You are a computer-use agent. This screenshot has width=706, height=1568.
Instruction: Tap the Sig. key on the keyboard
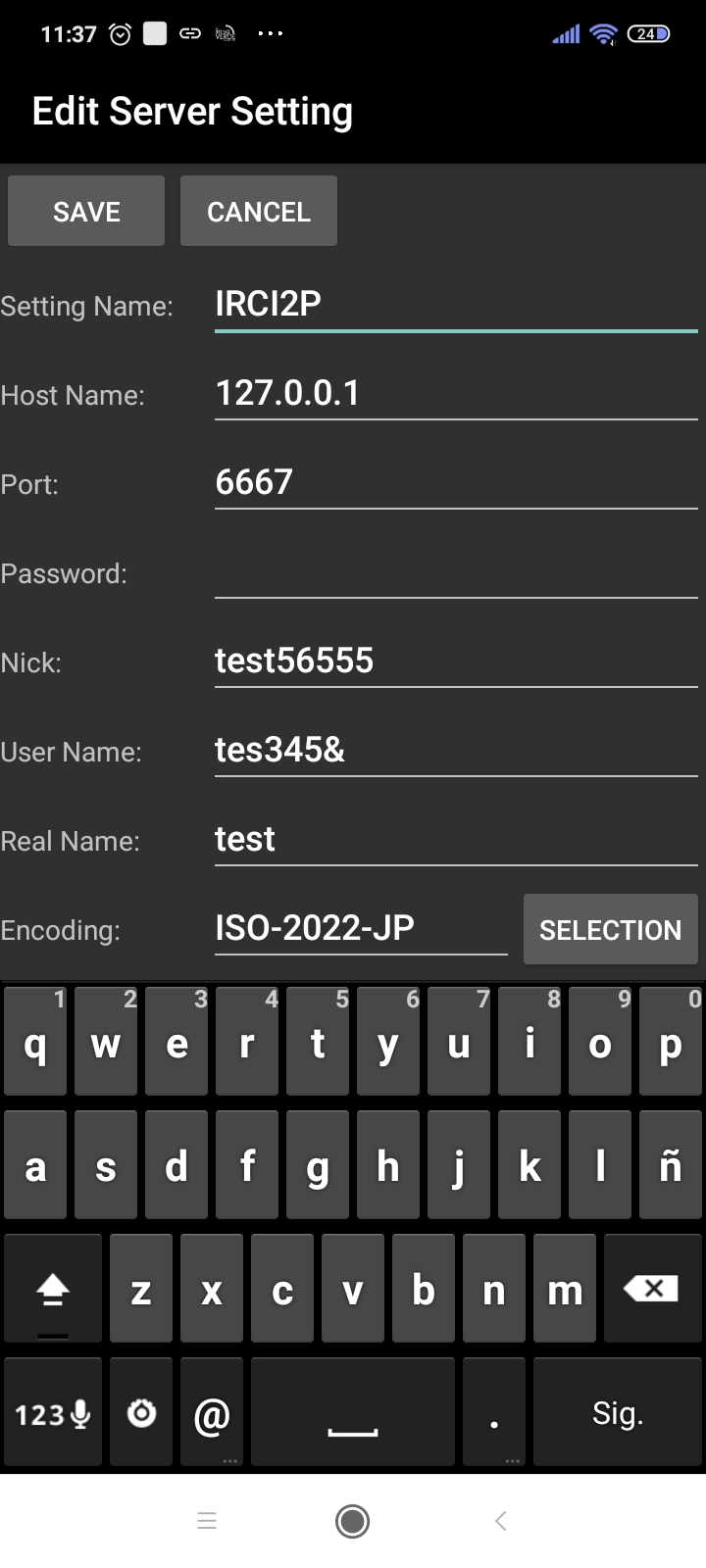618,1412
